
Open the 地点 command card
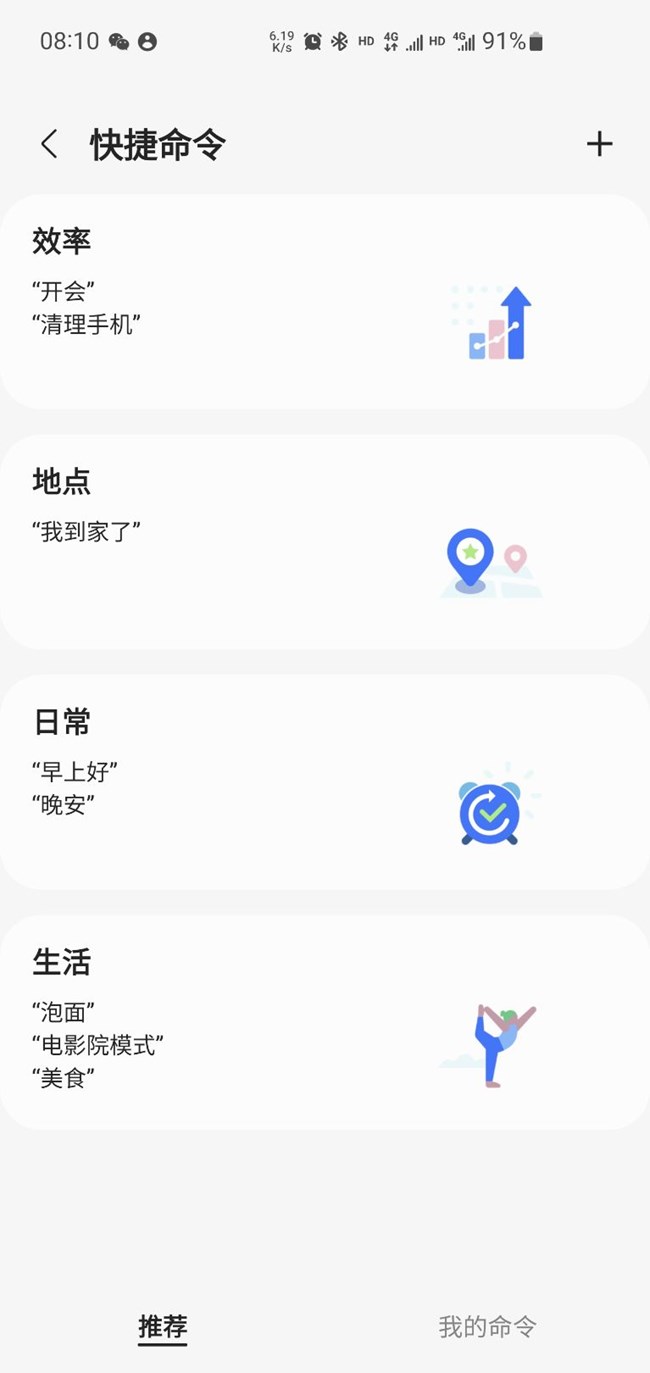(x=324, y=542)
